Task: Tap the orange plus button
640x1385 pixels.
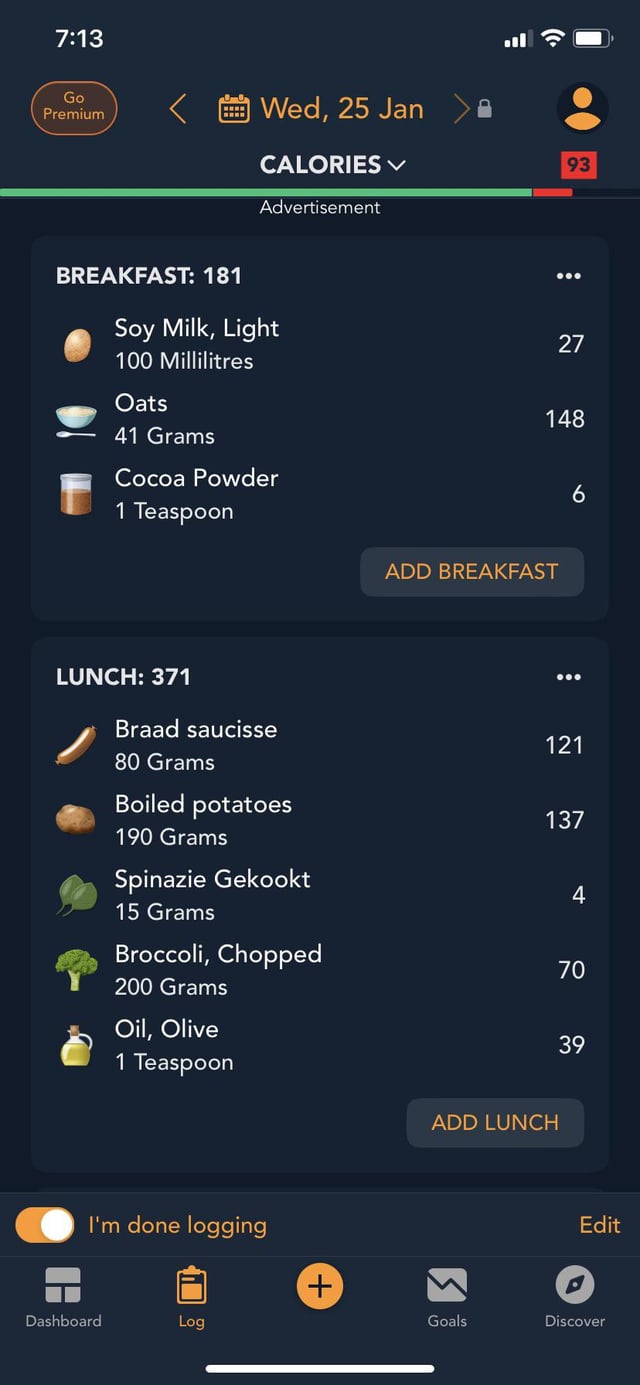Action: [320, 1286]
